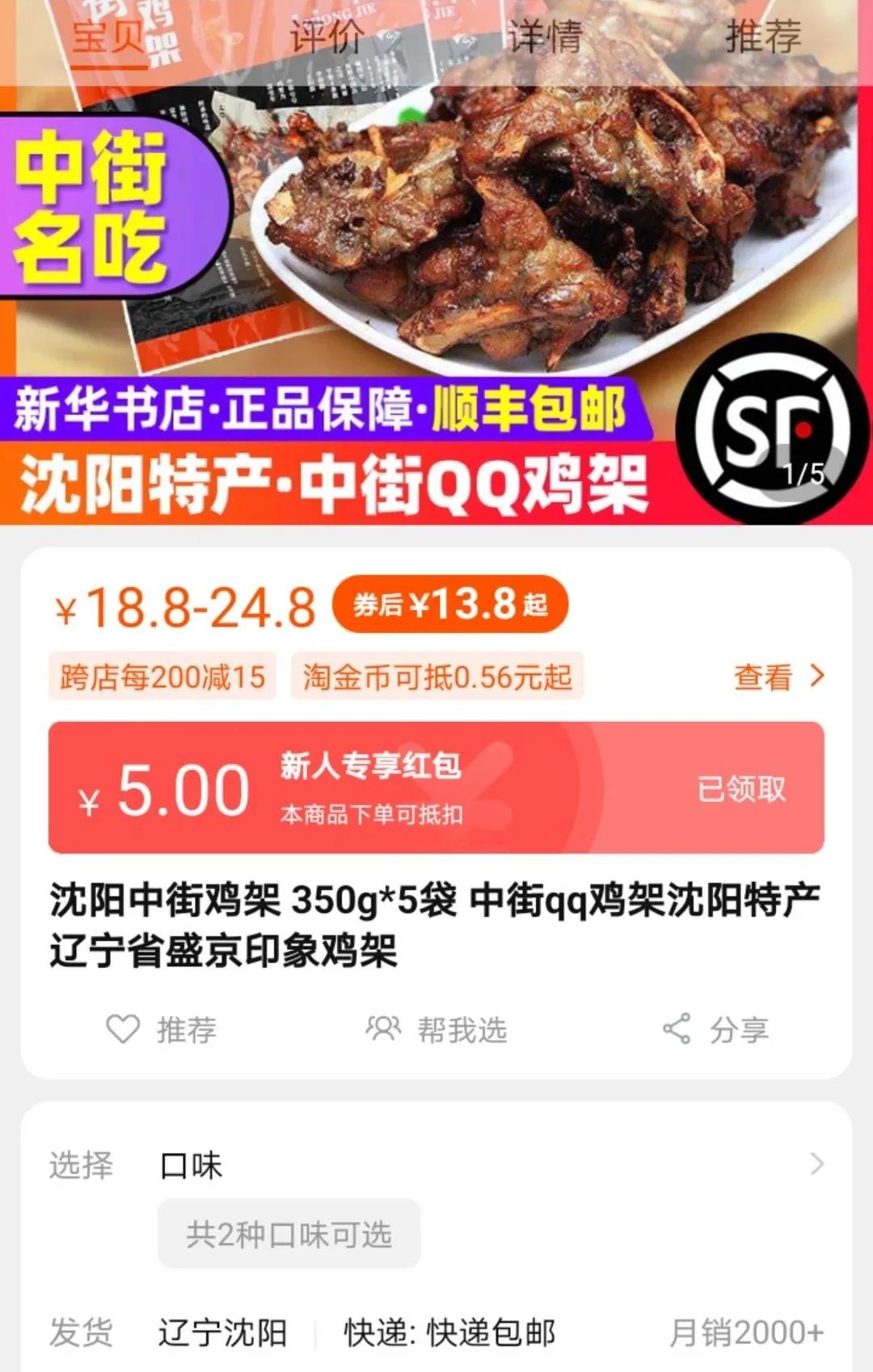The height and width of the screenshot is (1372, 873).
Task: Switch to the 评价 tab
Action: 327,36
